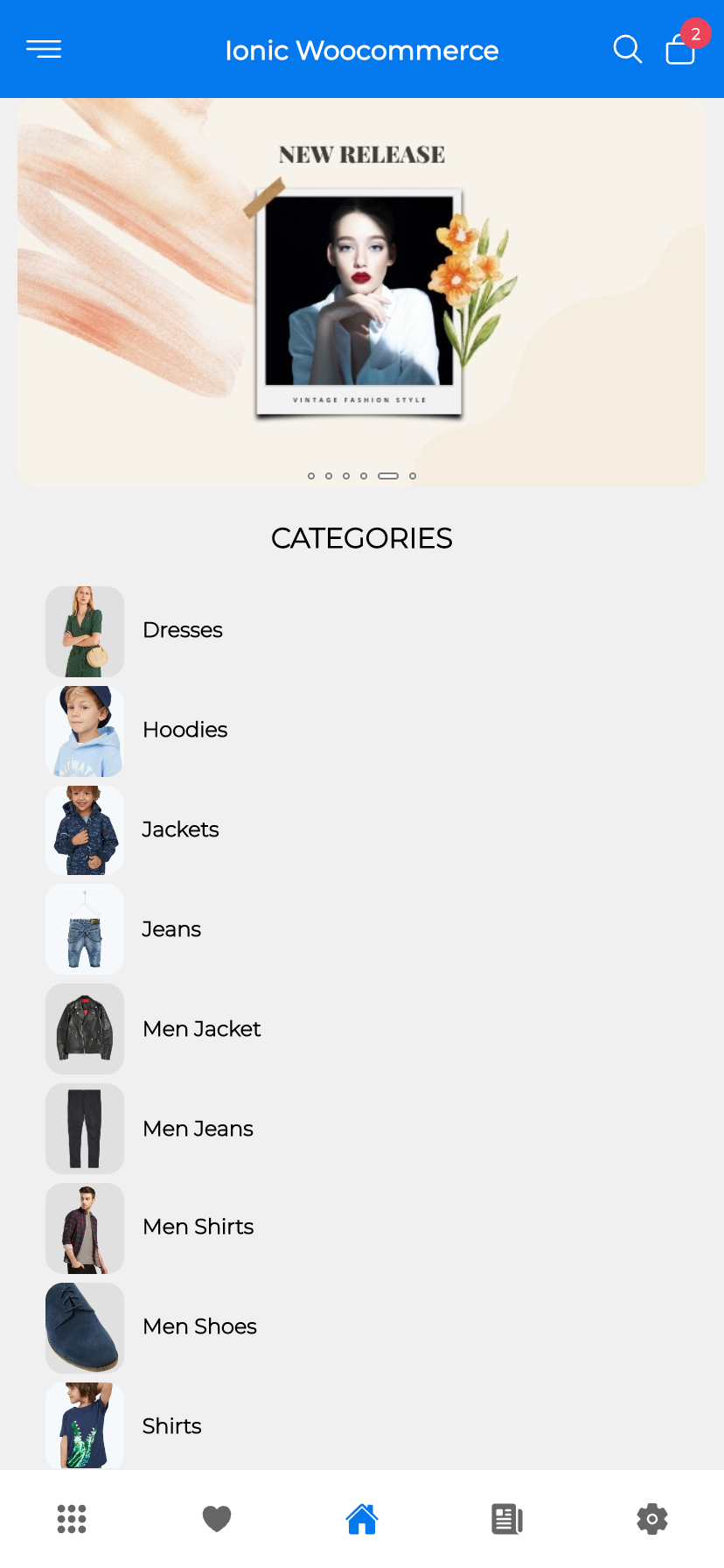Open Men Shoes
The width and height of the screenshot is (724, 1568).
click(199, 1326)
